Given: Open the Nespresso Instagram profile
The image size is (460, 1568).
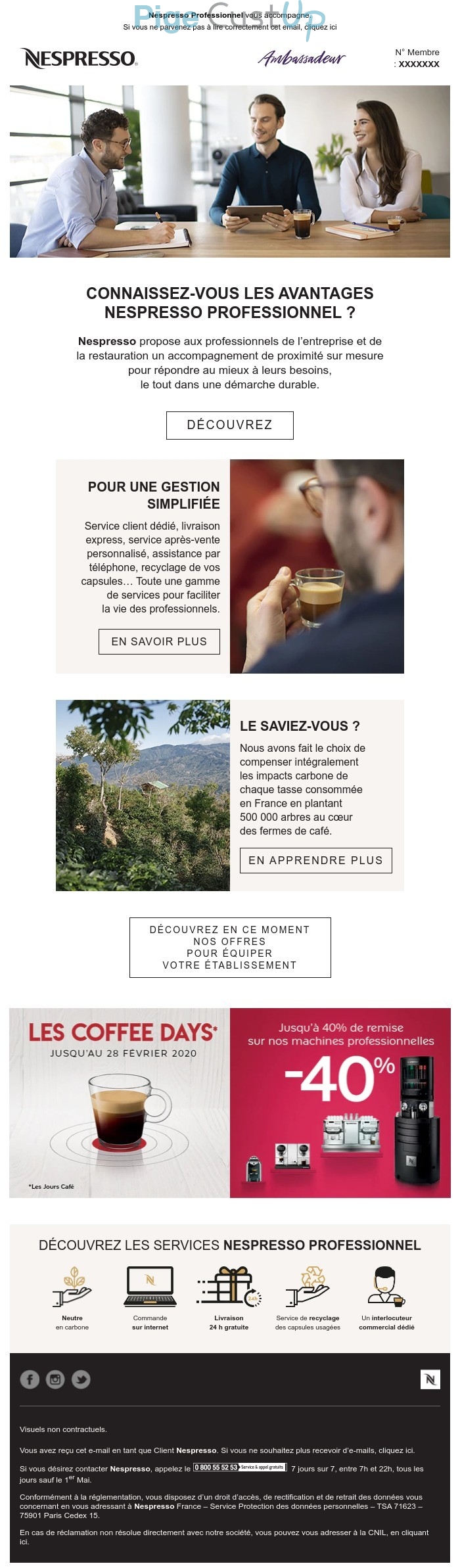Looking at the screenshot, I should (x=55, y=1379).
